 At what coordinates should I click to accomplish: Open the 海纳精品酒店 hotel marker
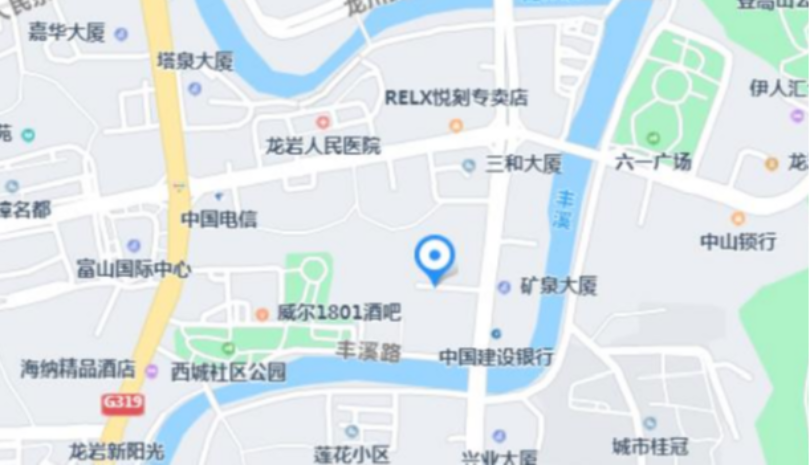[151, 370]
